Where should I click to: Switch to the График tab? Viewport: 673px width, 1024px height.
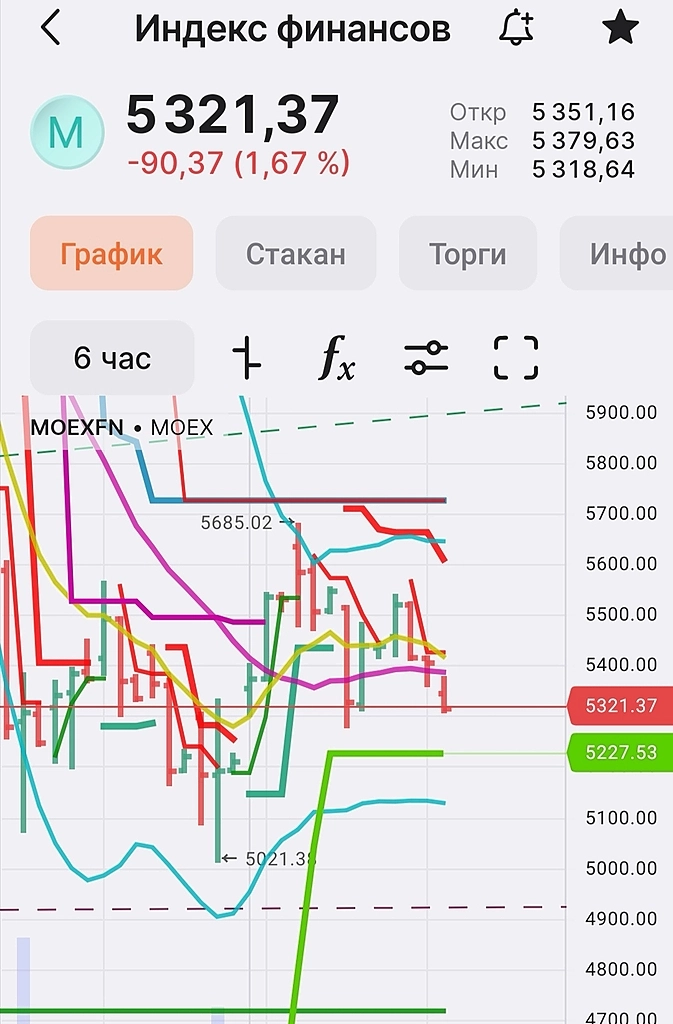[111, 254]
